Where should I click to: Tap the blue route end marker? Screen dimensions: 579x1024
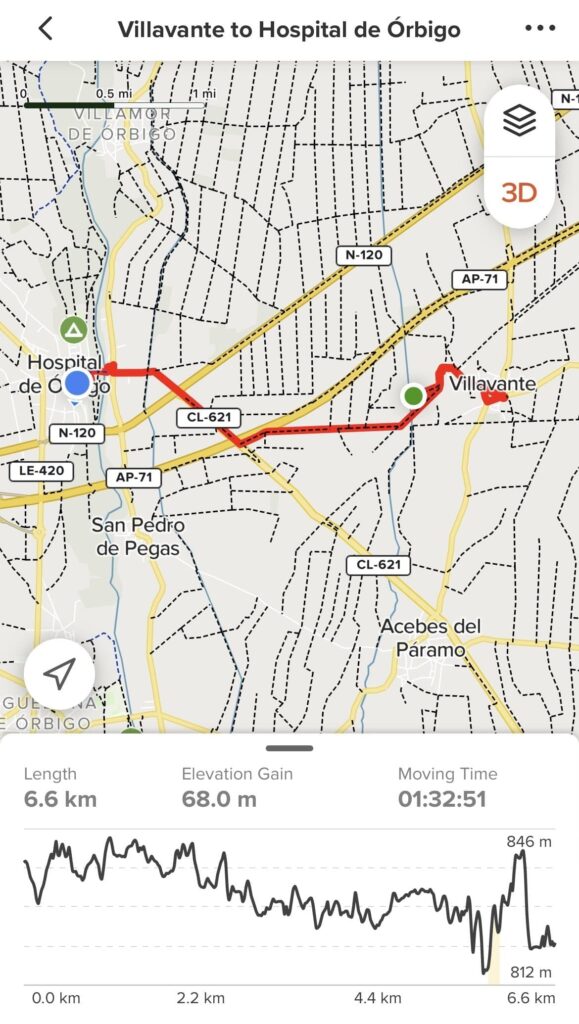point(77,383)
